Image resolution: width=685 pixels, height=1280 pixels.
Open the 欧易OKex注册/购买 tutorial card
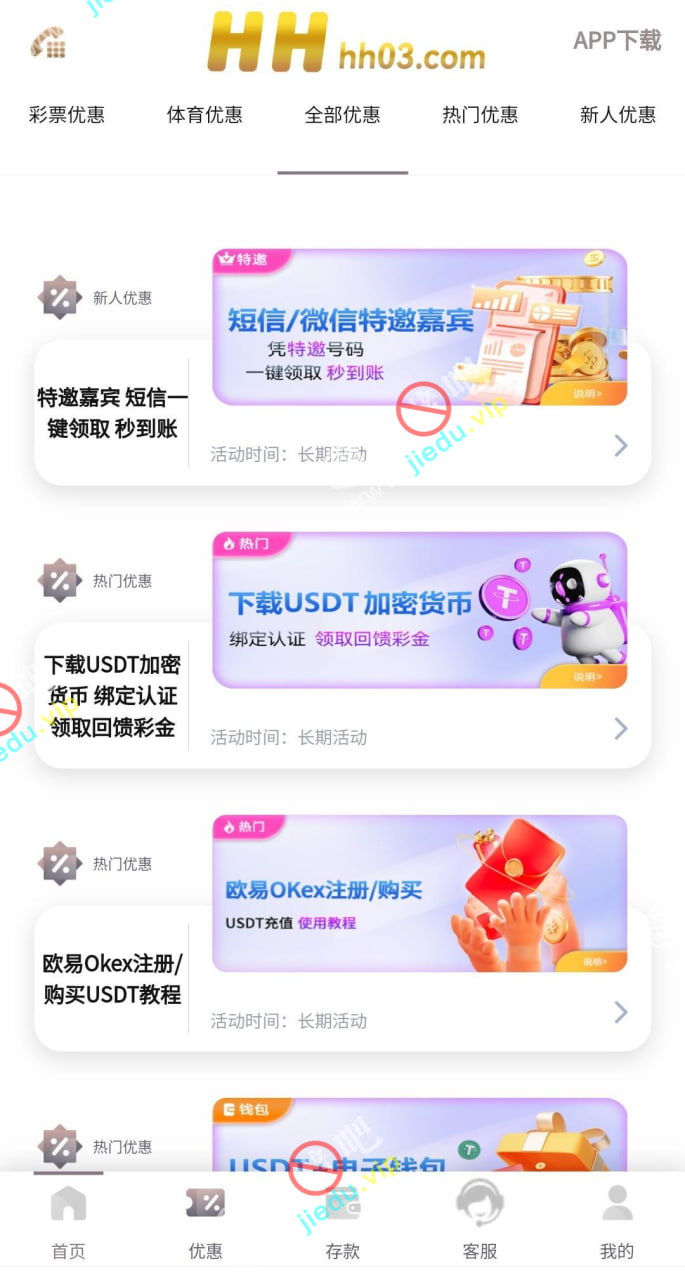point(419,893)
